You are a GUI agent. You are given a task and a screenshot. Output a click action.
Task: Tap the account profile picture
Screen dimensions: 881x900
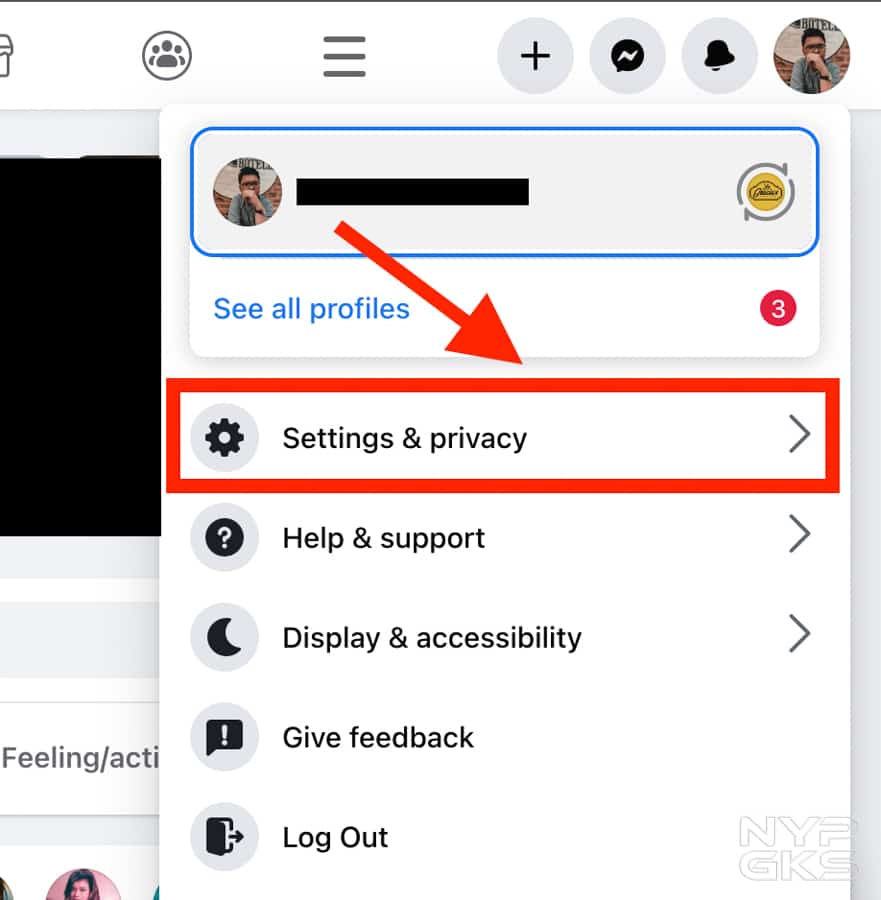tap(811, 56)
